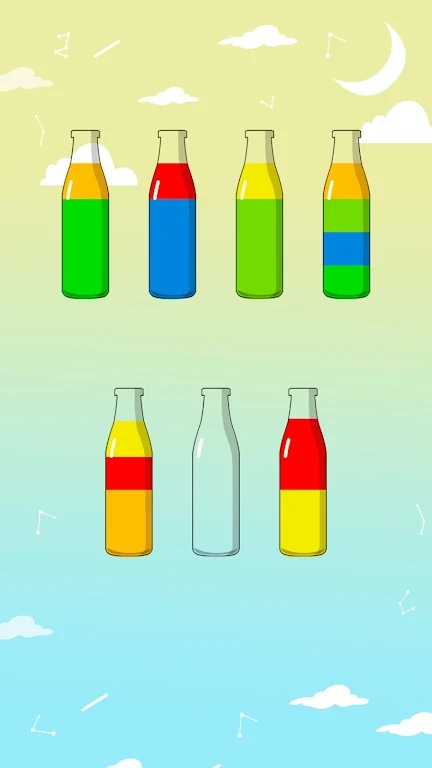432x768 pixels.
Task: Pick the bottle with yellow over lime green
Action: point(260,215)
